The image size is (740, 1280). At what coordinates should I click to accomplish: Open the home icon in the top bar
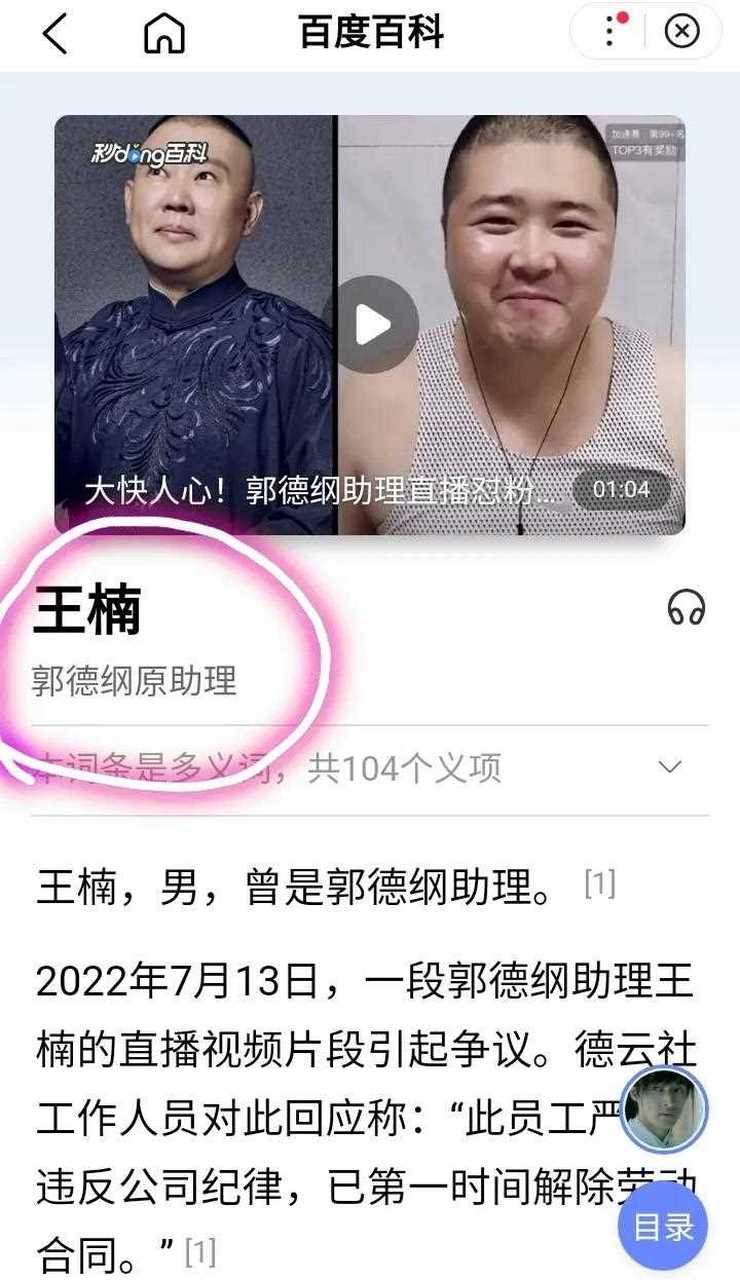(x=163, y=33)
